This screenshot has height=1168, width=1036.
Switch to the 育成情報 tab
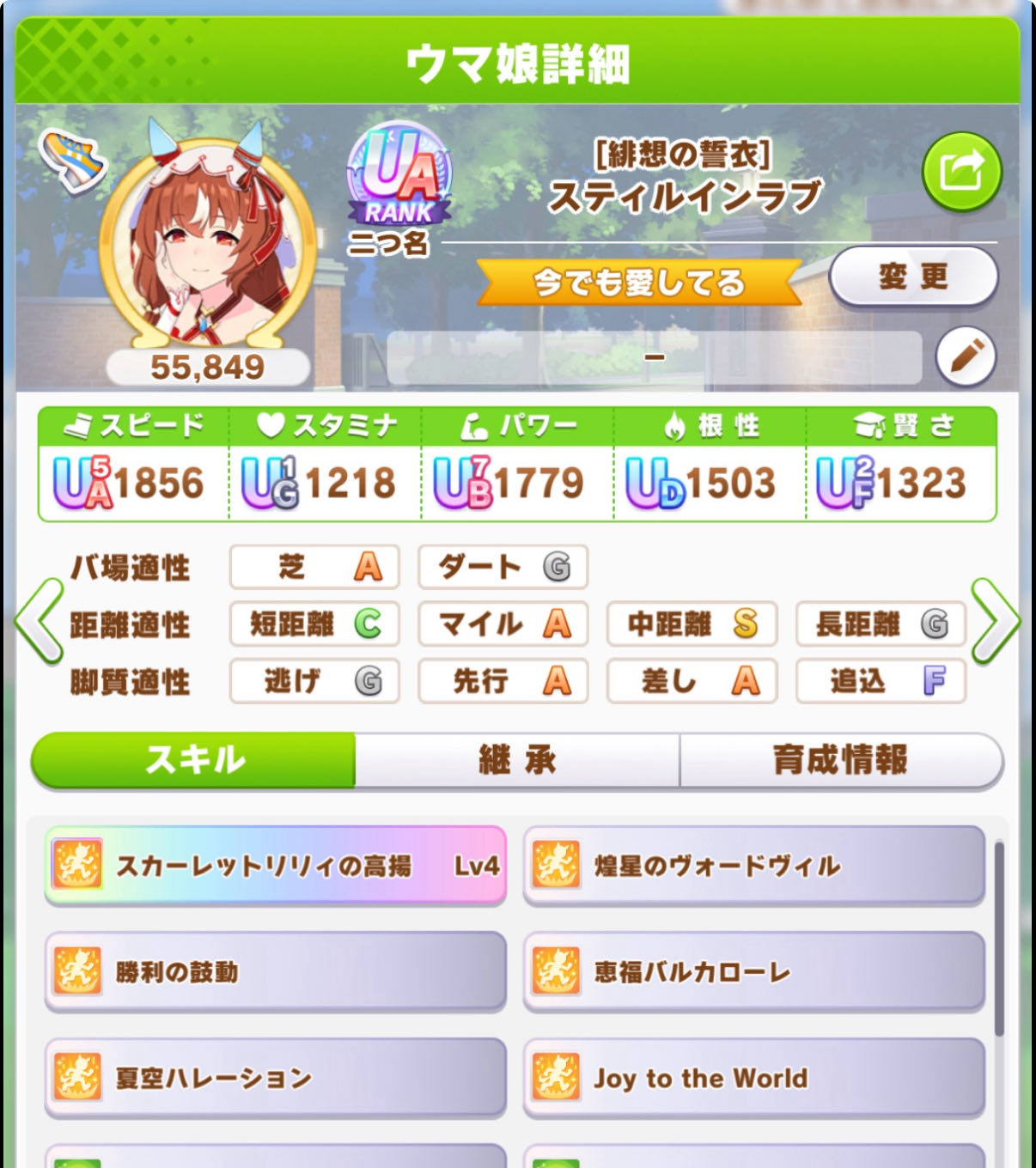click(x=840, y=760)
